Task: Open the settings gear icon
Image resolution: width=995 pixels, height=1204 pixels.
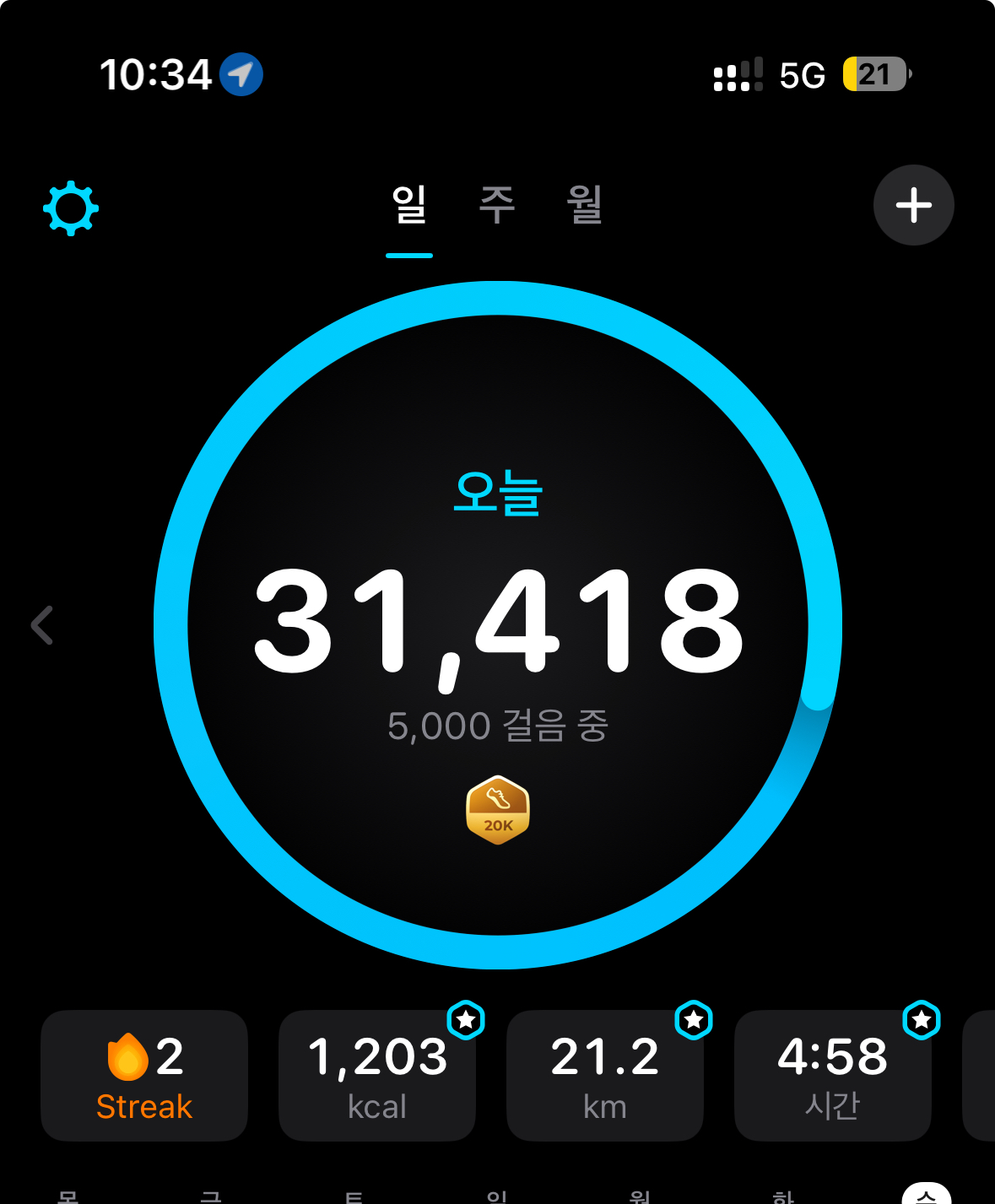Action: tap(71, 207)
